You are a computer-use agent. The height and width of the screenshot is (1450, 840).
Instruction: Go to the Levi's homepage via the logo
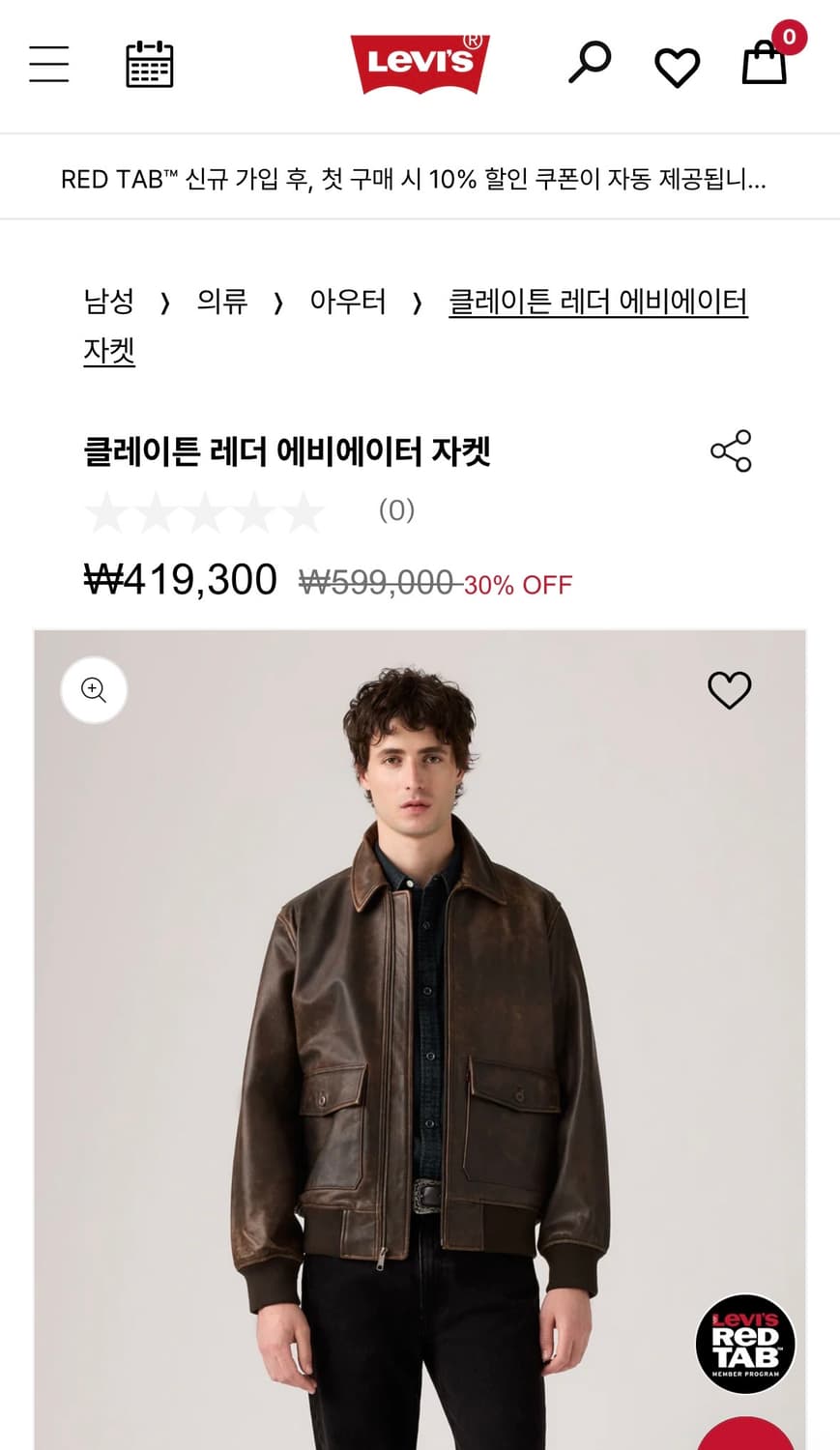click(x=420, y=63)
